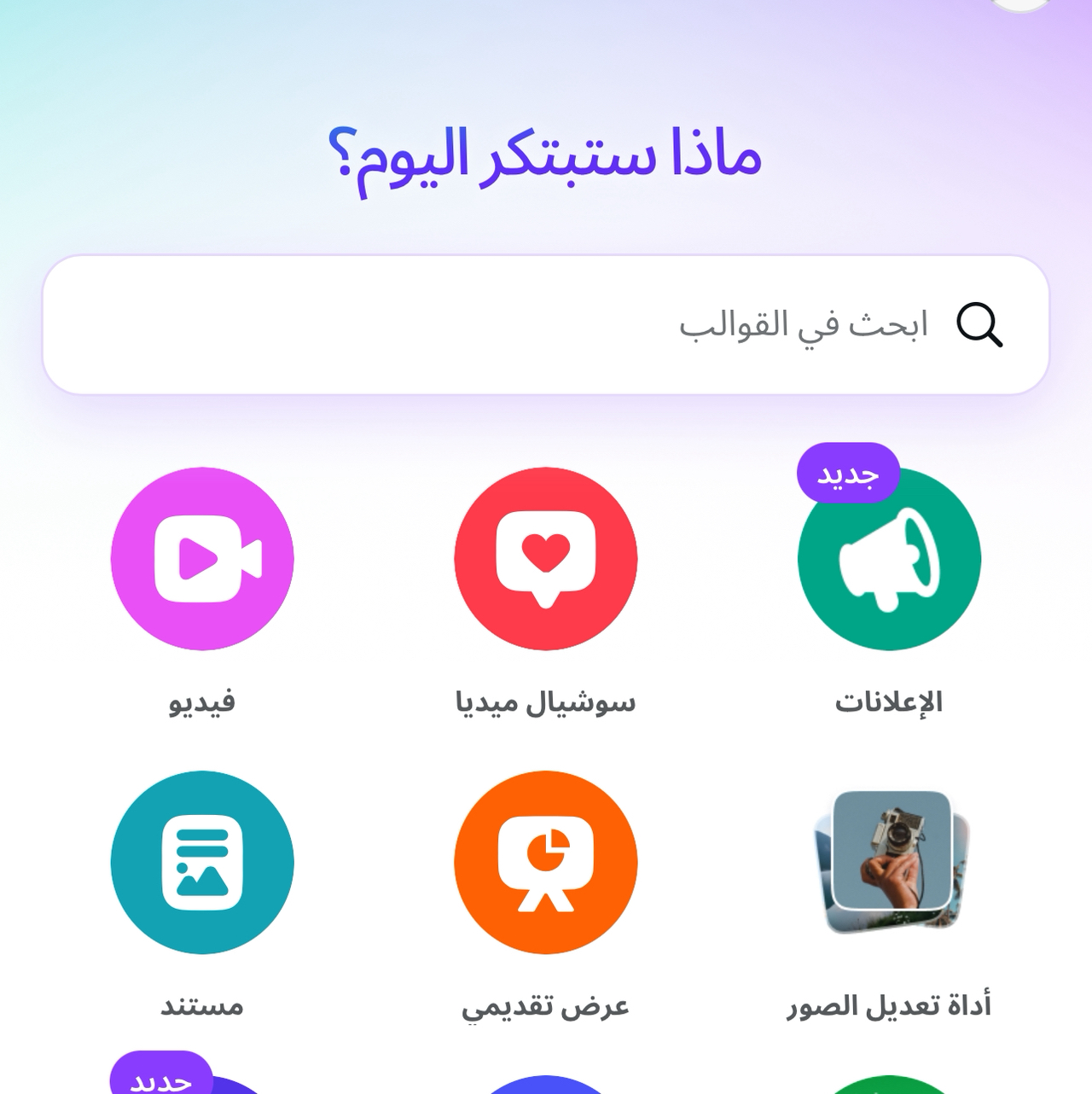Click the جديد badge above الإعلانات
The image size is (1092, 1094).
(x=847, y=473)
